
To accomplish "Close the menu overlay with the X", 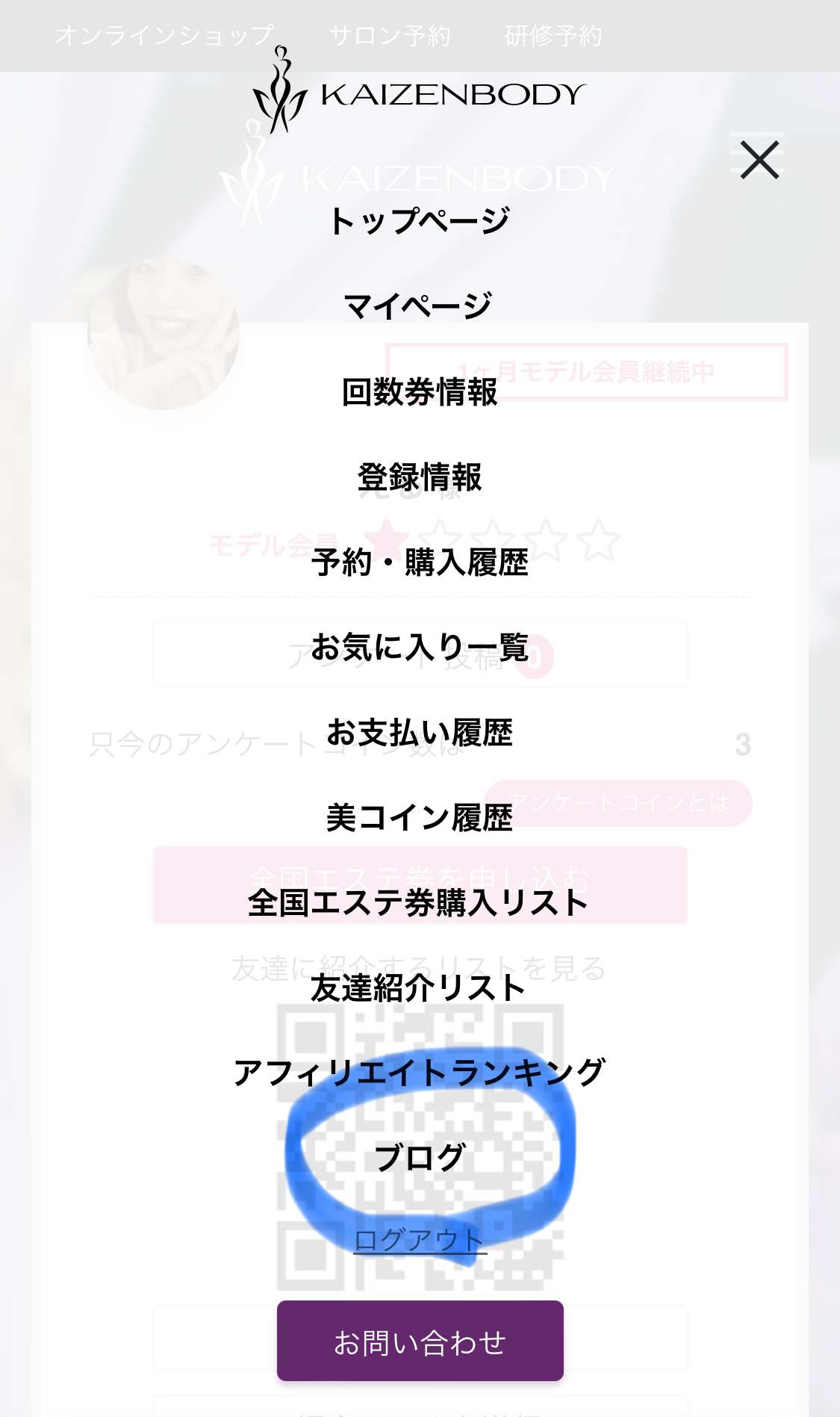I will (x=759, y=160).
